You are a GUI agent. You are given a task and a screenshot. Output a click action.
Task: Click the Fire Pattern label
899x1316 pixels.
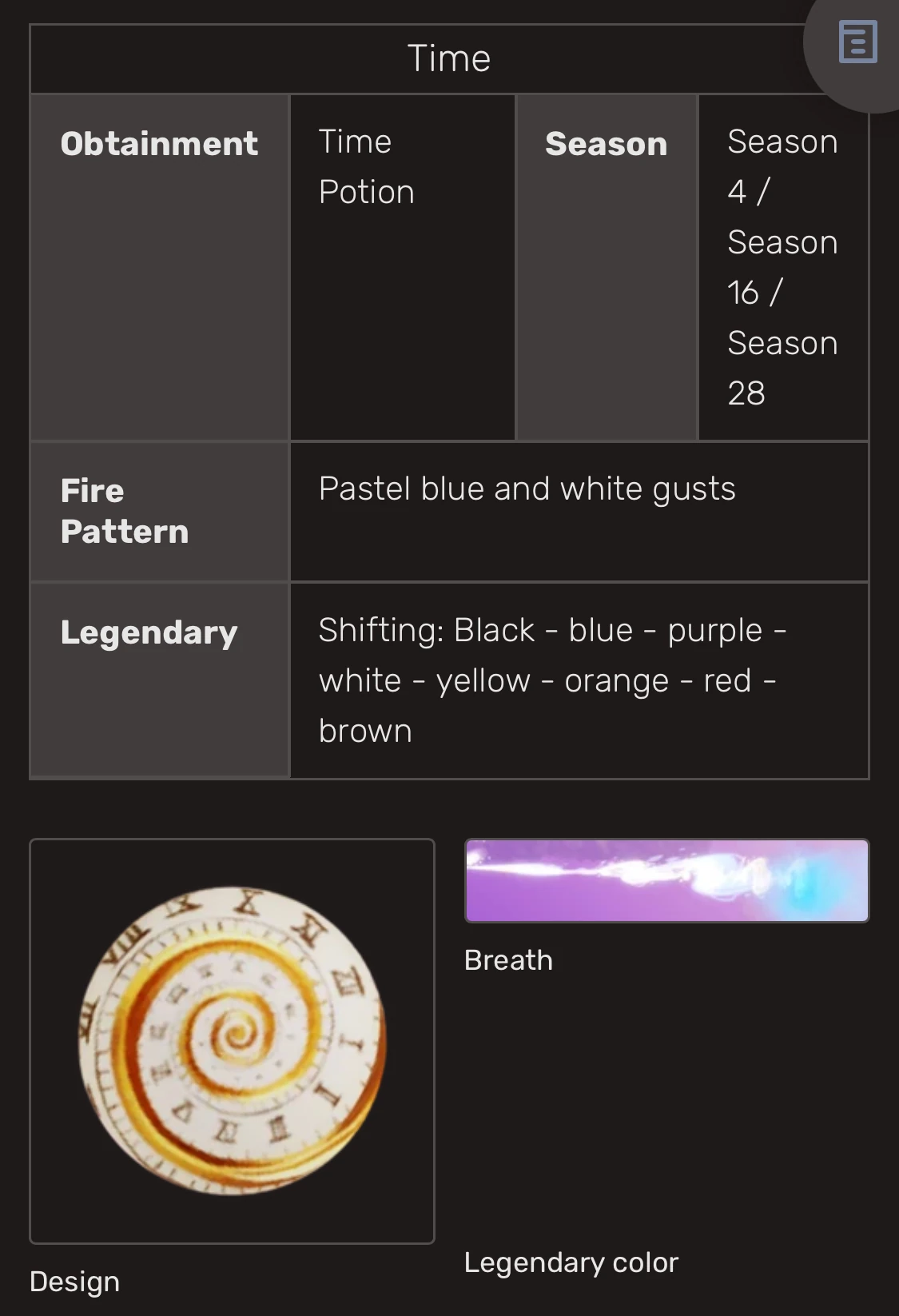[x=125, y=510]
